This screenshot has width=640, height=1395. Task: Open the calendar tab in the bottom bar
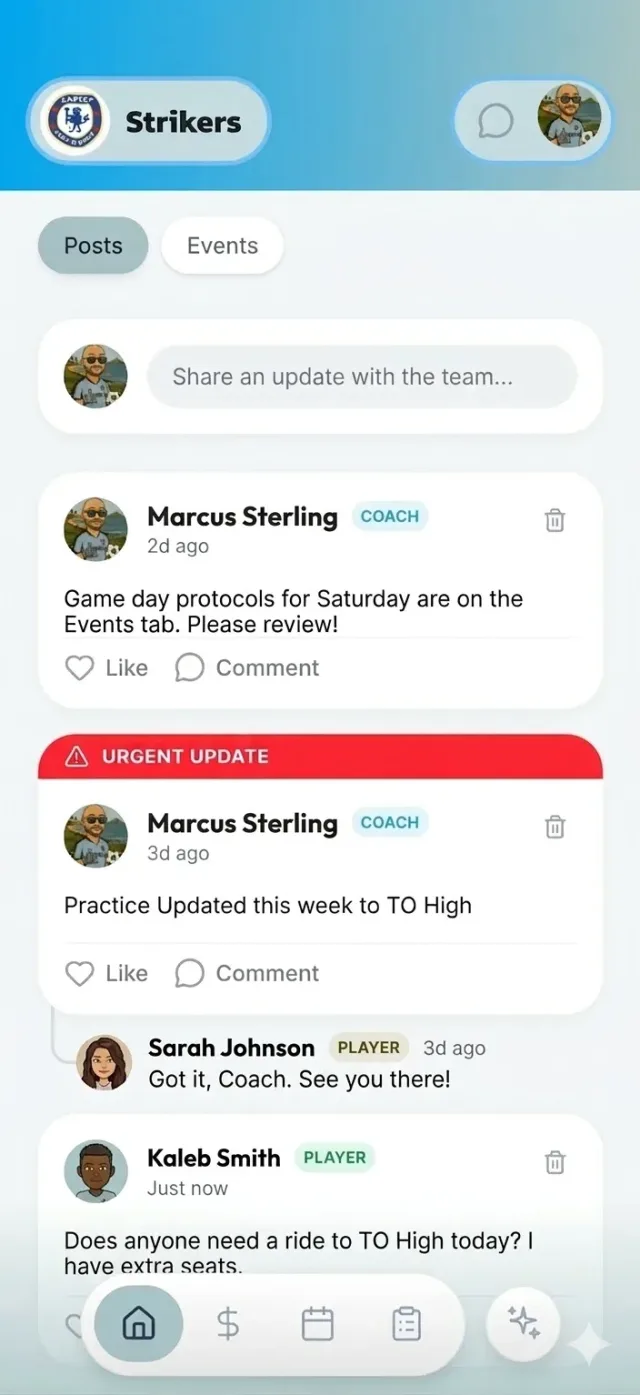[x=317, y=1324]
